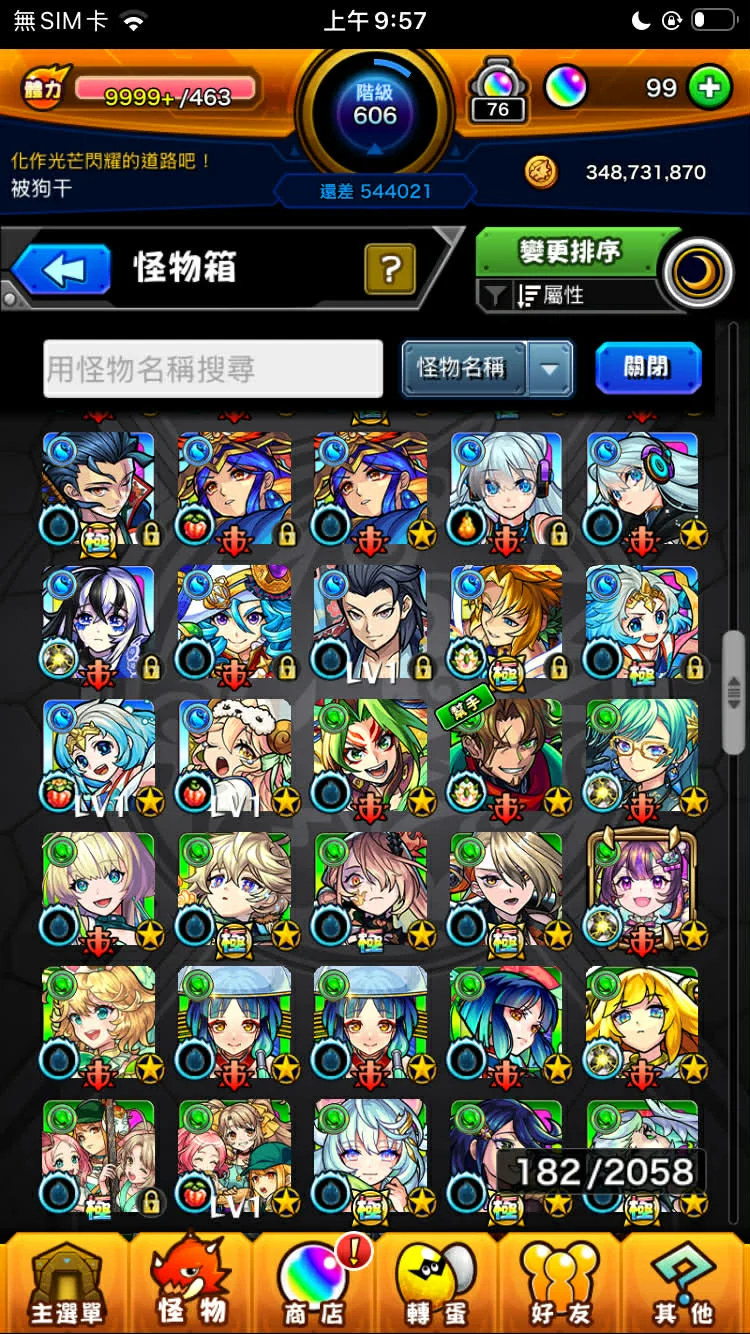The height and width of the screenshot is (1334, 750).
Task: Open the yellow question mark help
Action: coord(390,269)
